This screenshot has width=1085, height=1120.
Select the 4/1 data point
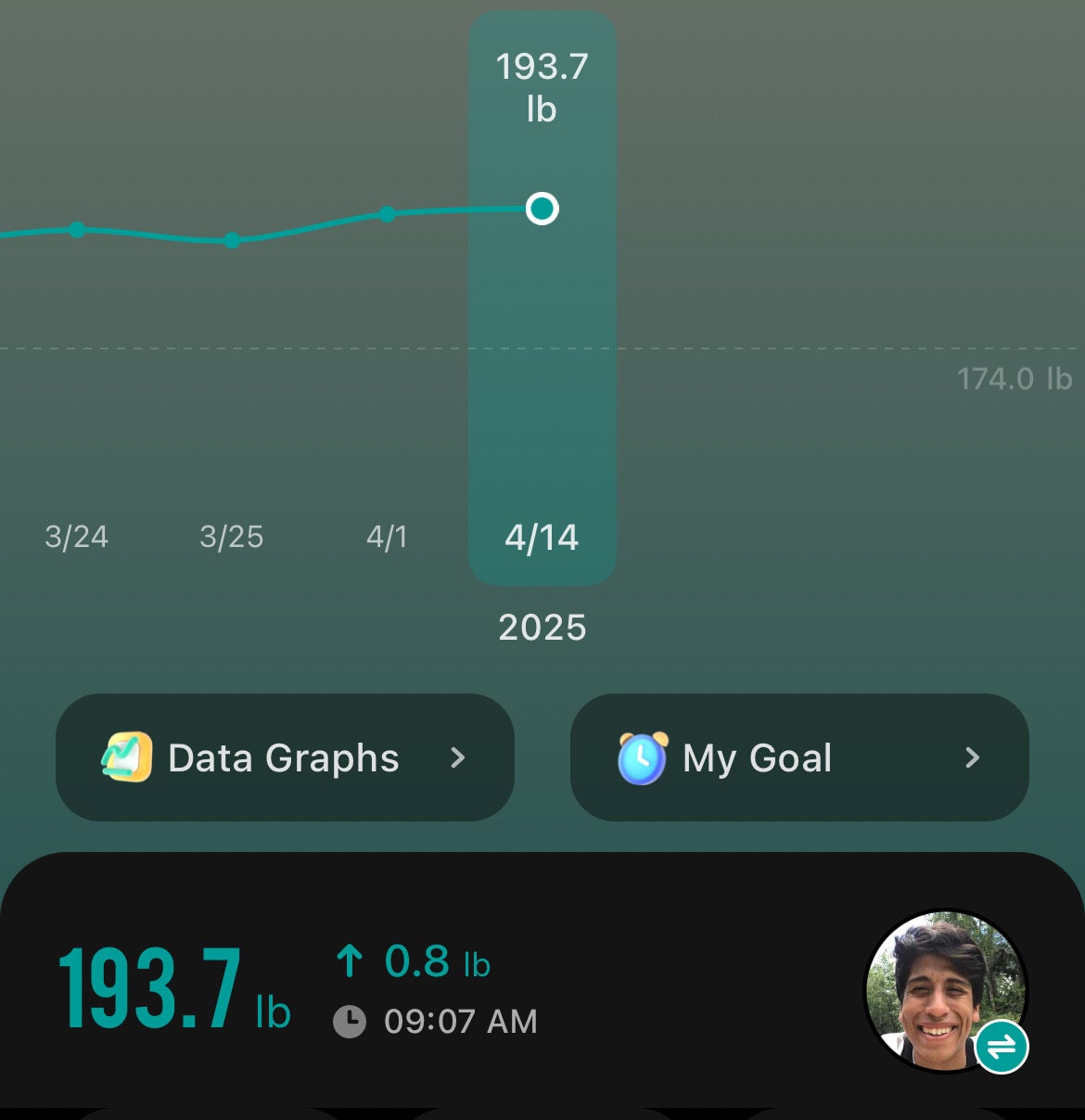tap(388, 214)
